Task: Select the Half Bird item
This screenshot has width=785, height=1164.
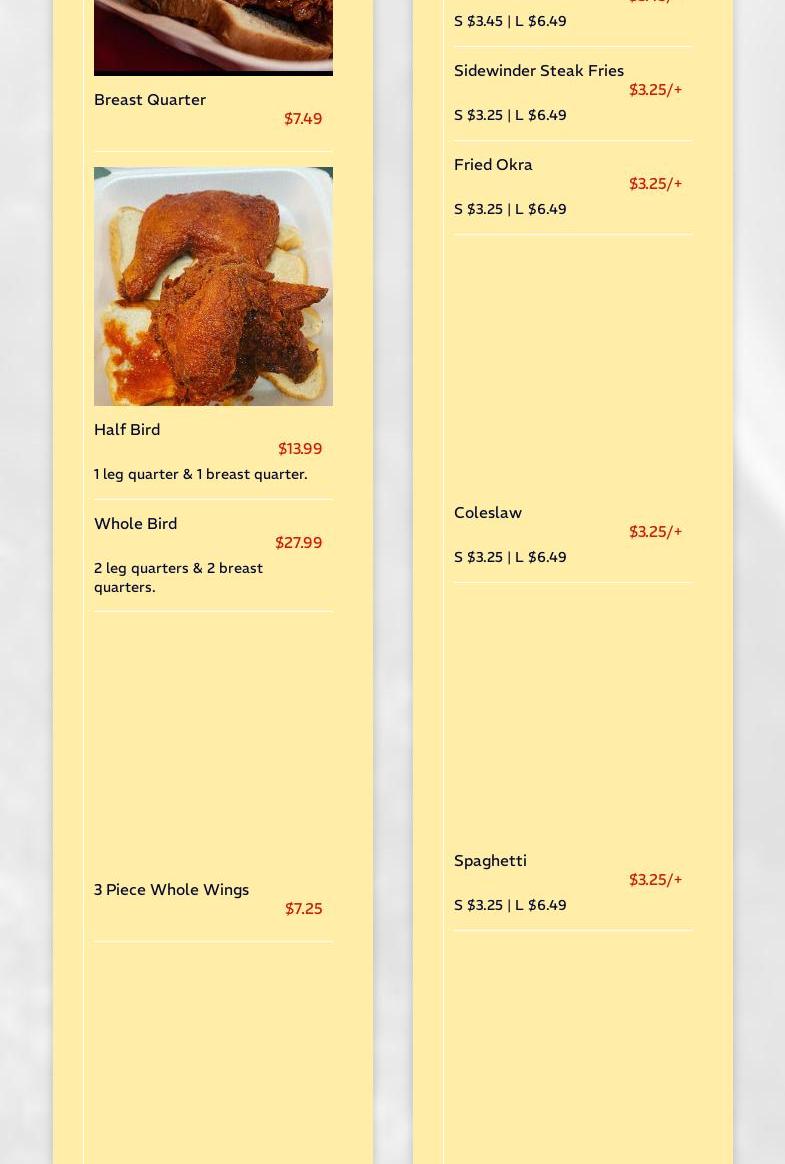Action: point(127,430)
